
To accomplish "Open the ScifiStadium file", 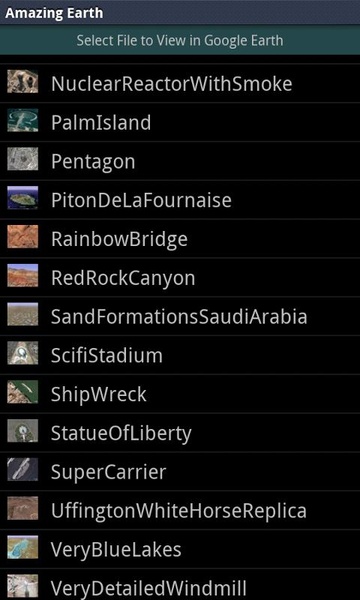I will (x=180, y=355).
